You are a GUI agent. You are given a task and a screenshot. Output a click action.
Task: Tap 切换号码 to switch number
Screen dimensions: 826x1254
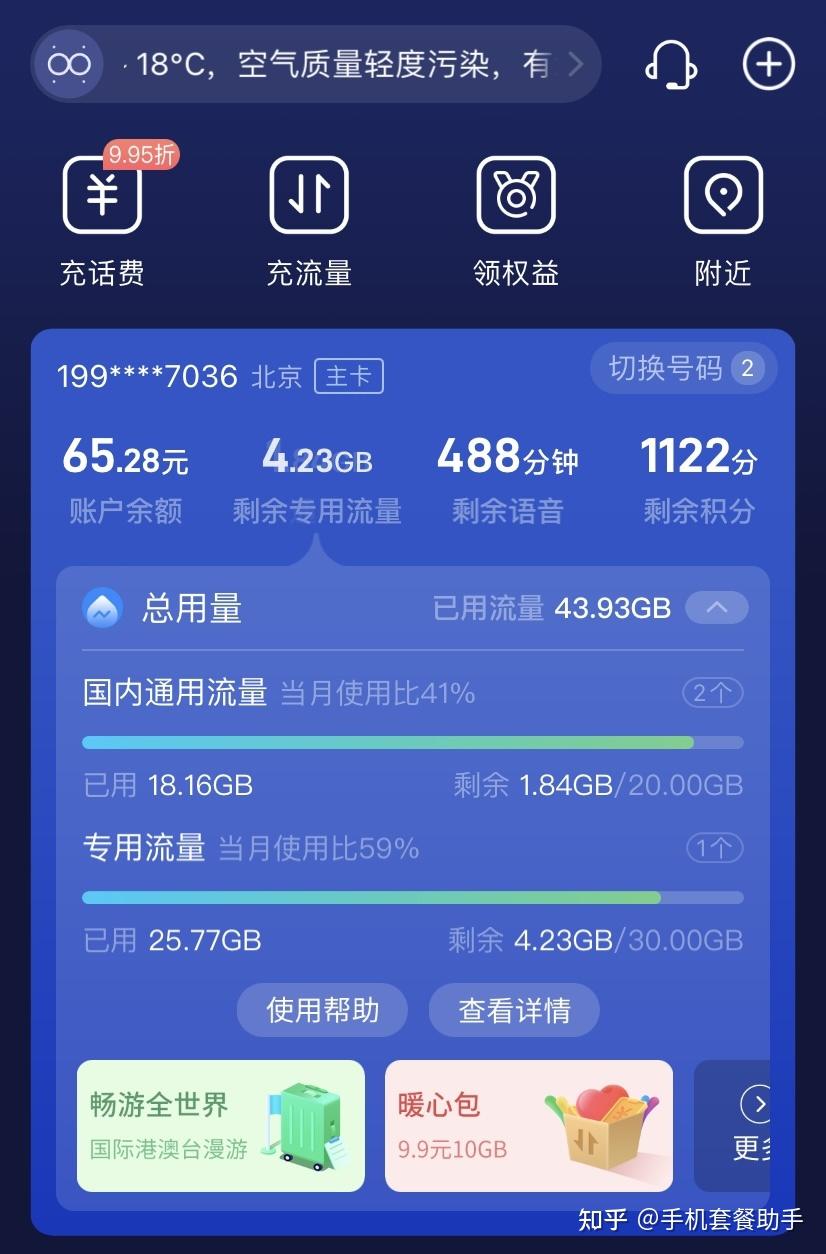(x=684, y=369)
